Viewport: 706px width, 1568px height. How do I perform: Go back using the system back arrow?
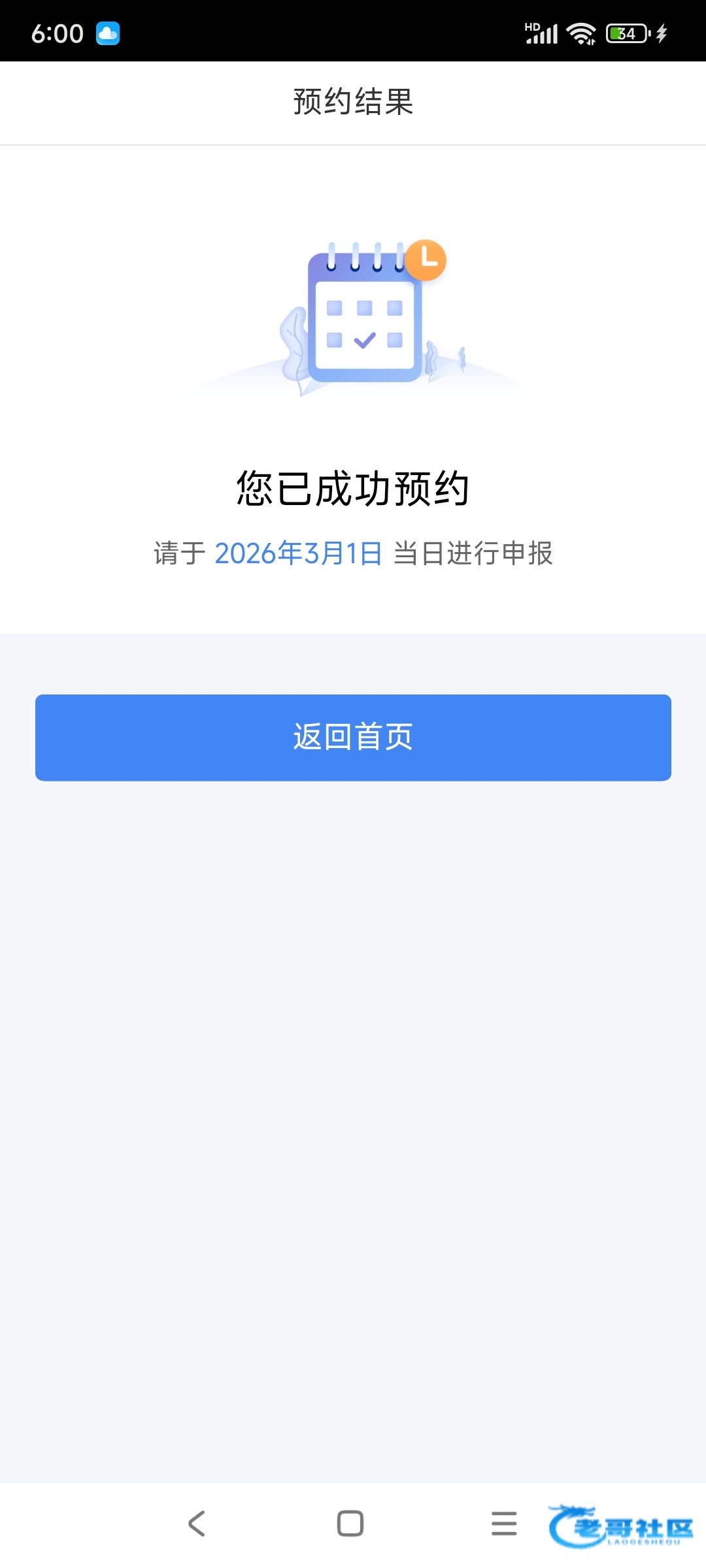coord(197,1523)
